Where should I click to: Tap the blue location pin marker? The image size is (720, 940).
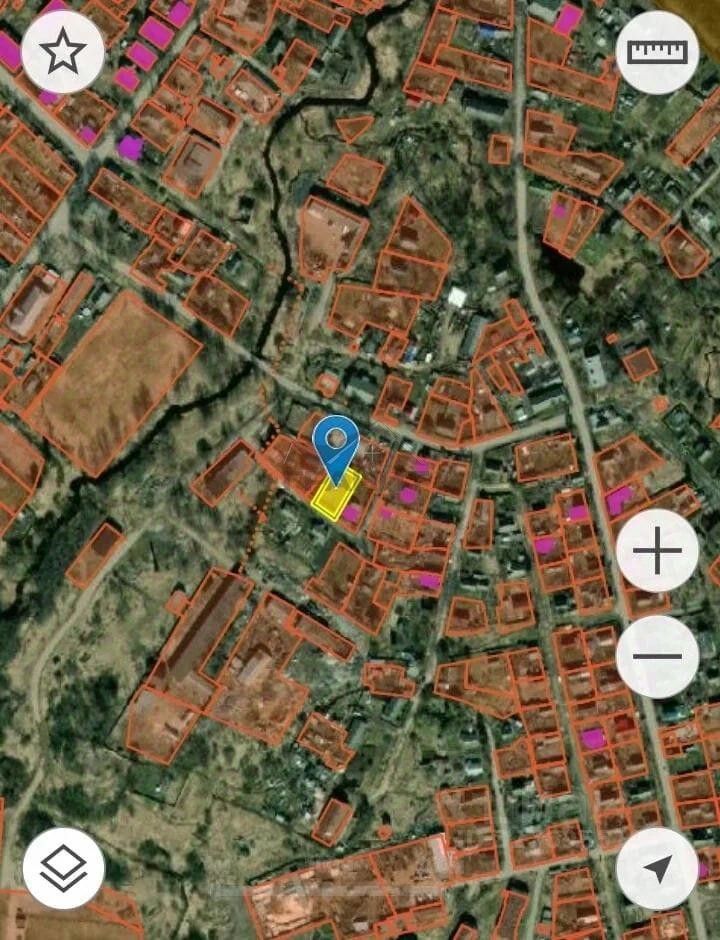[336, 443]
